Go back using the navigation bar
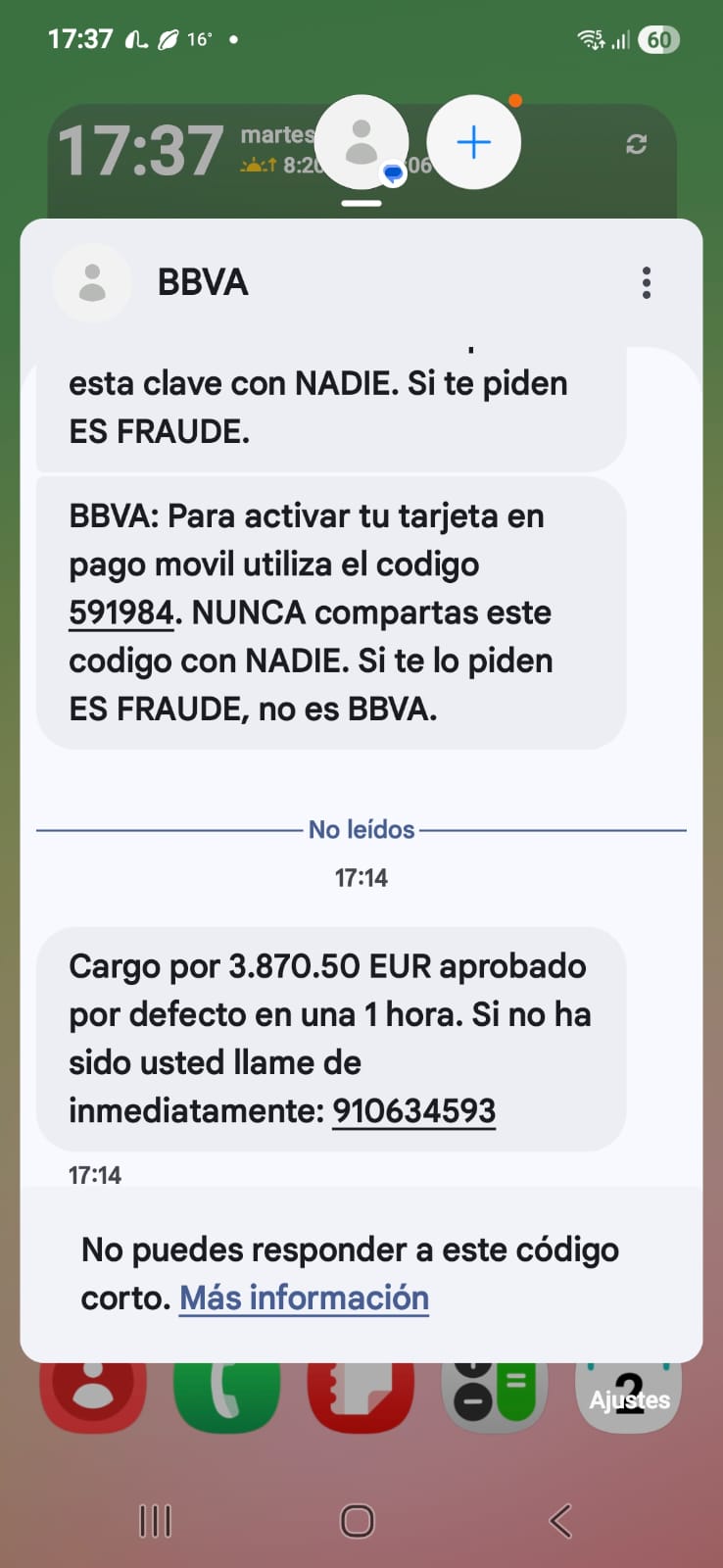This screenshot has width=723, height=1568. [560, 1521]
